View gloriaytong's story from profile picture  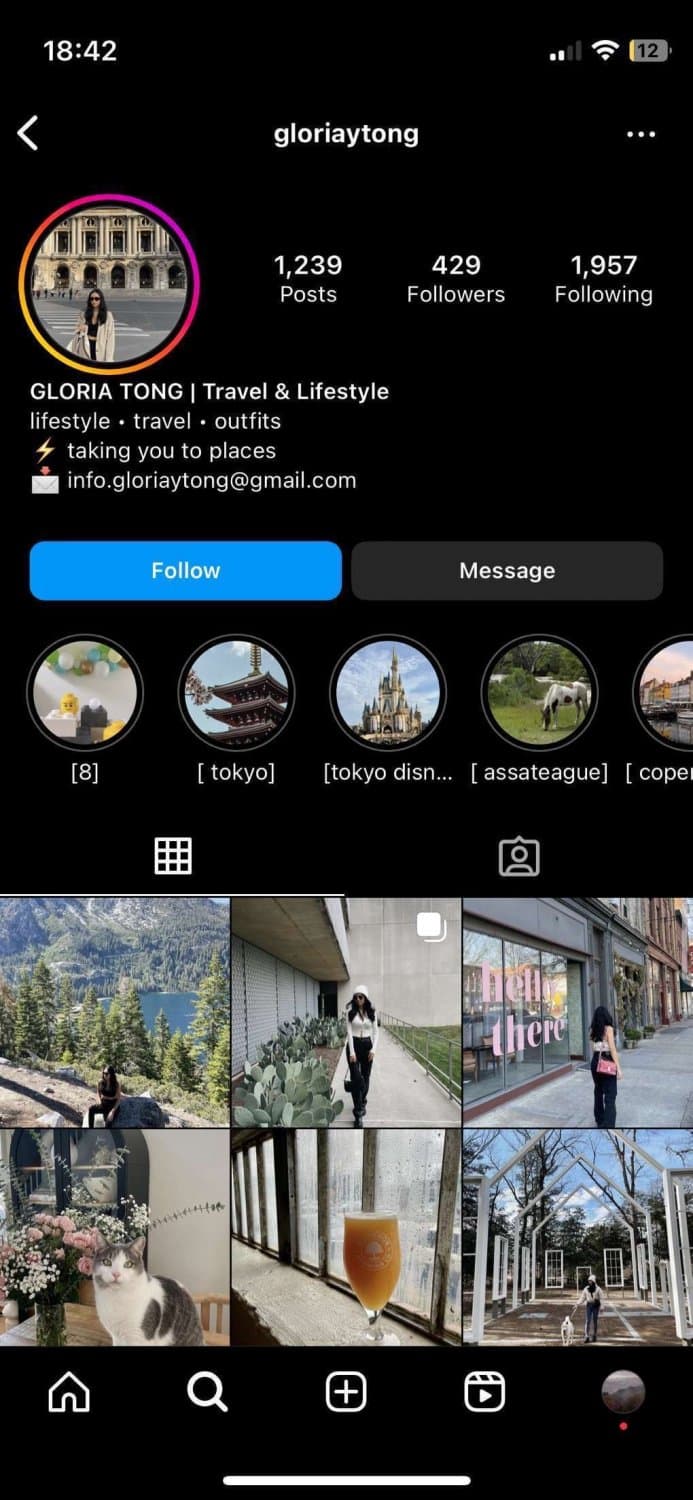coord(108,284)
